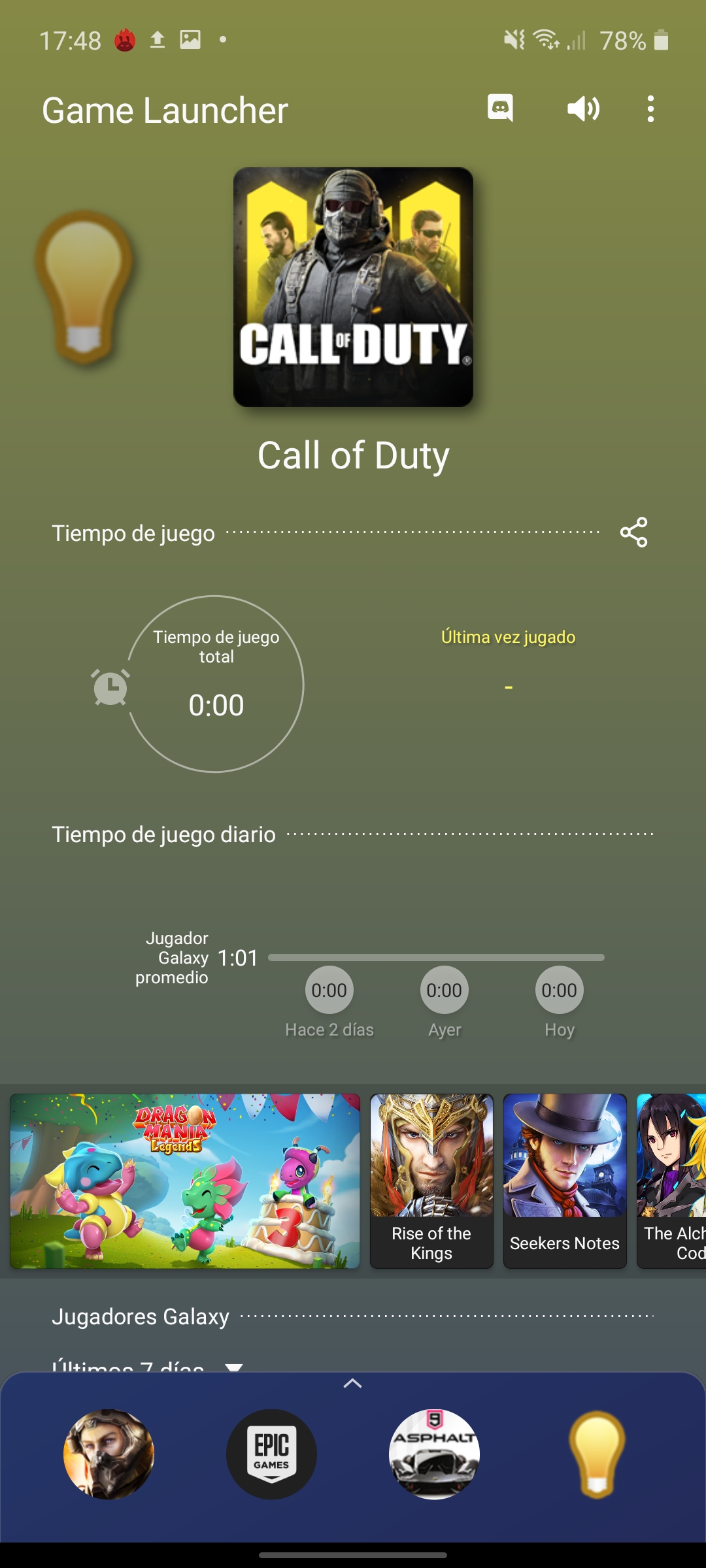Expand the game library with the up arrow
The width and height of the screenshot is (706, 1568).
click(x=353, y=1383)
